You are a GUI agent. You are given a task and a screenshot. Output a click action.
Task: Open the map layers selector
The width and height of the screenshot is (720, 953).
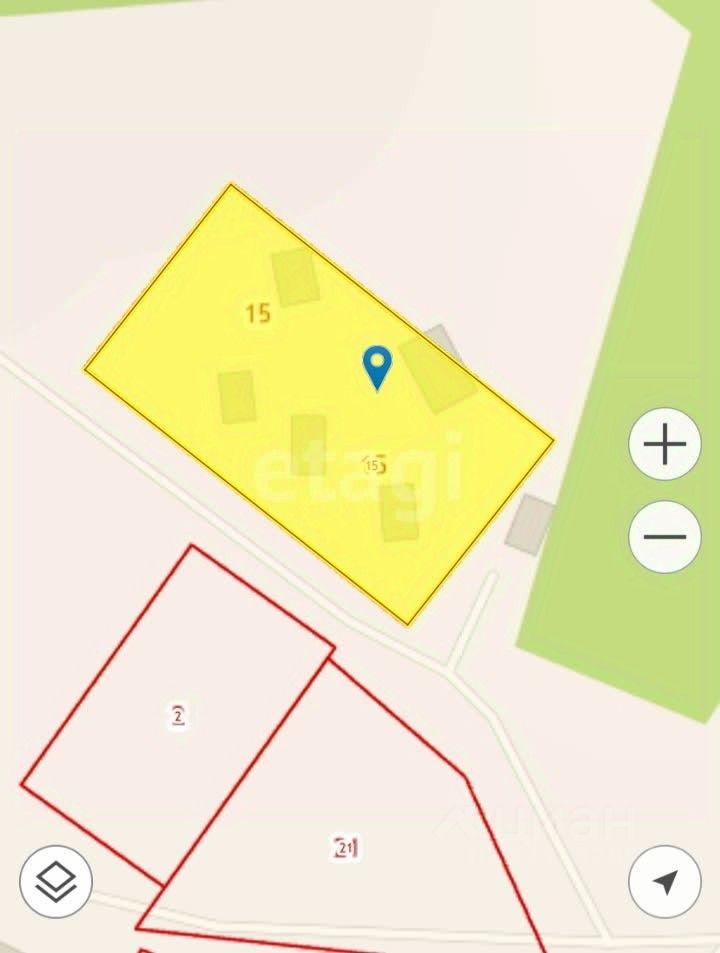[x=56, y=882]
